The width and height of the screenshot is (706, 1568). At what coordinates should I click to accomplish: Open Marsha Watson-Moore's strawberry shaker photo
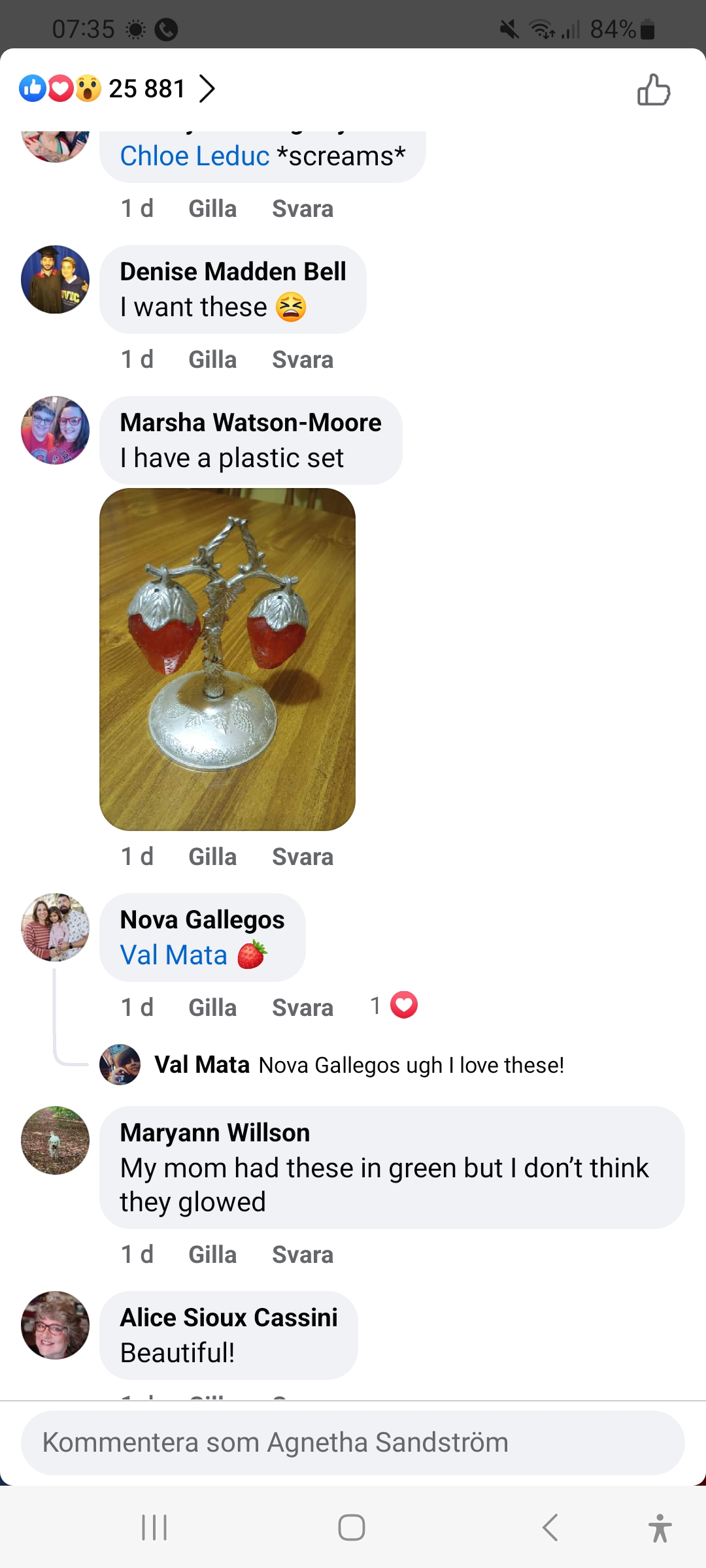(227, 659)
